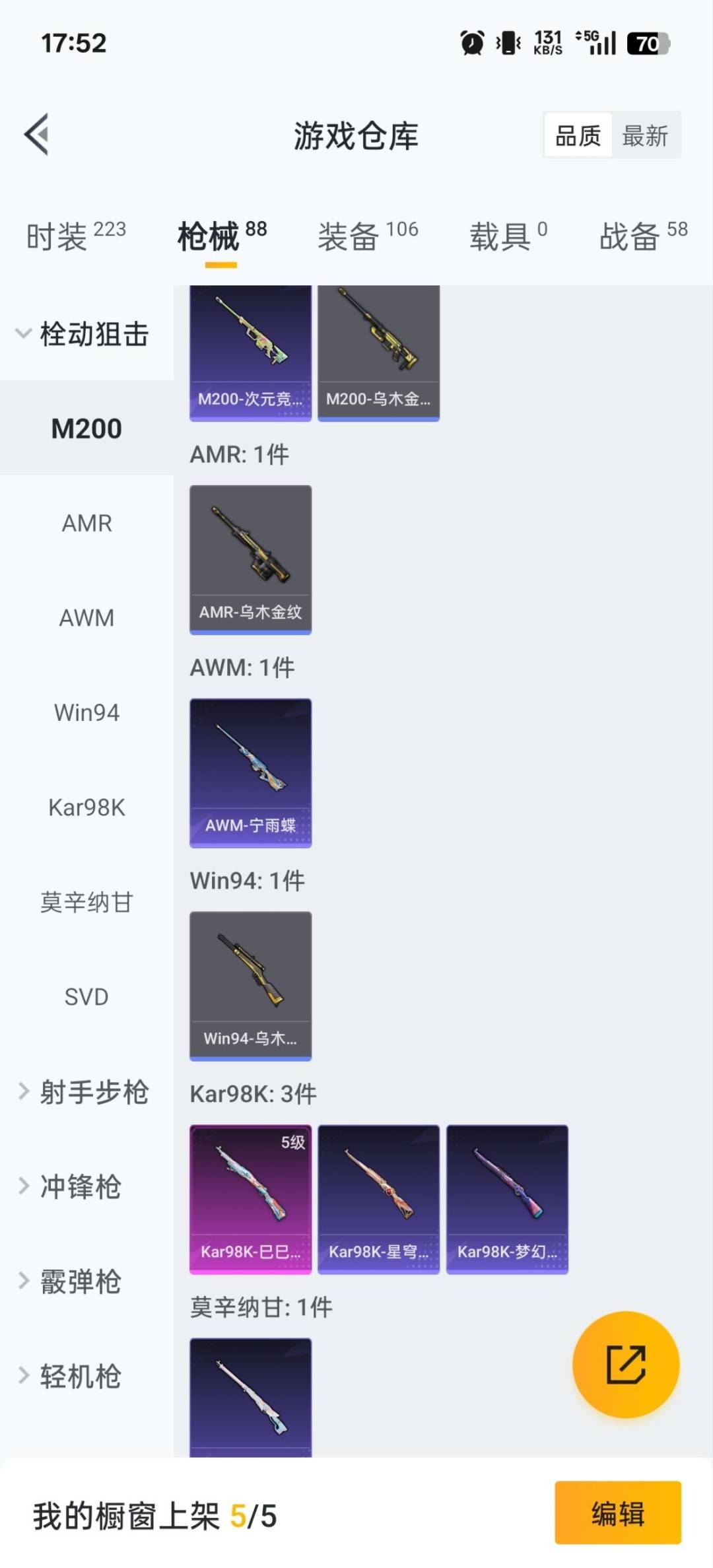Viewport: 713px width, 1568px height.
Task: Tap the back arrow icon
Action: [x=37, y=135]
